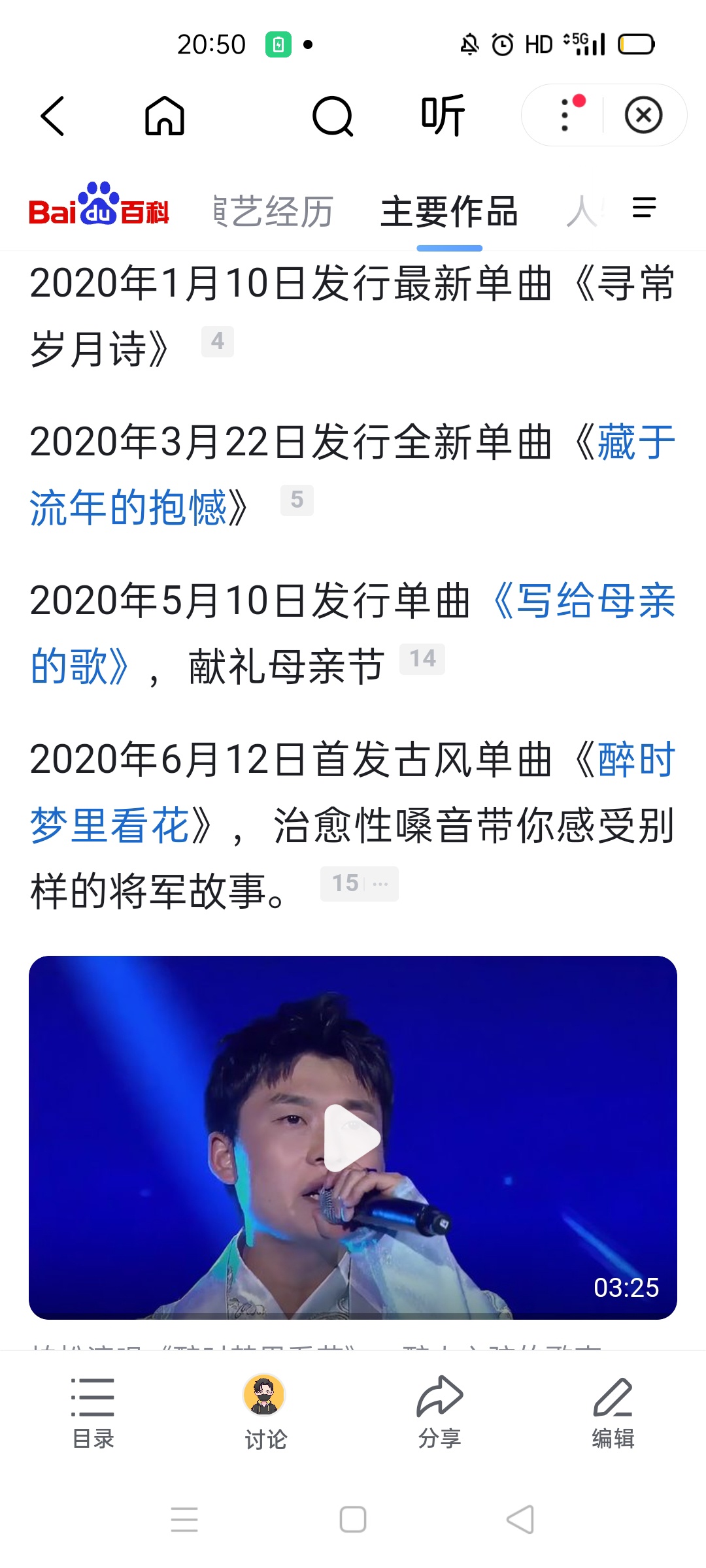Switch to the 演艺经历 tab
Image resolution: width=706 pixels, height=1568 pixels.
273,212
